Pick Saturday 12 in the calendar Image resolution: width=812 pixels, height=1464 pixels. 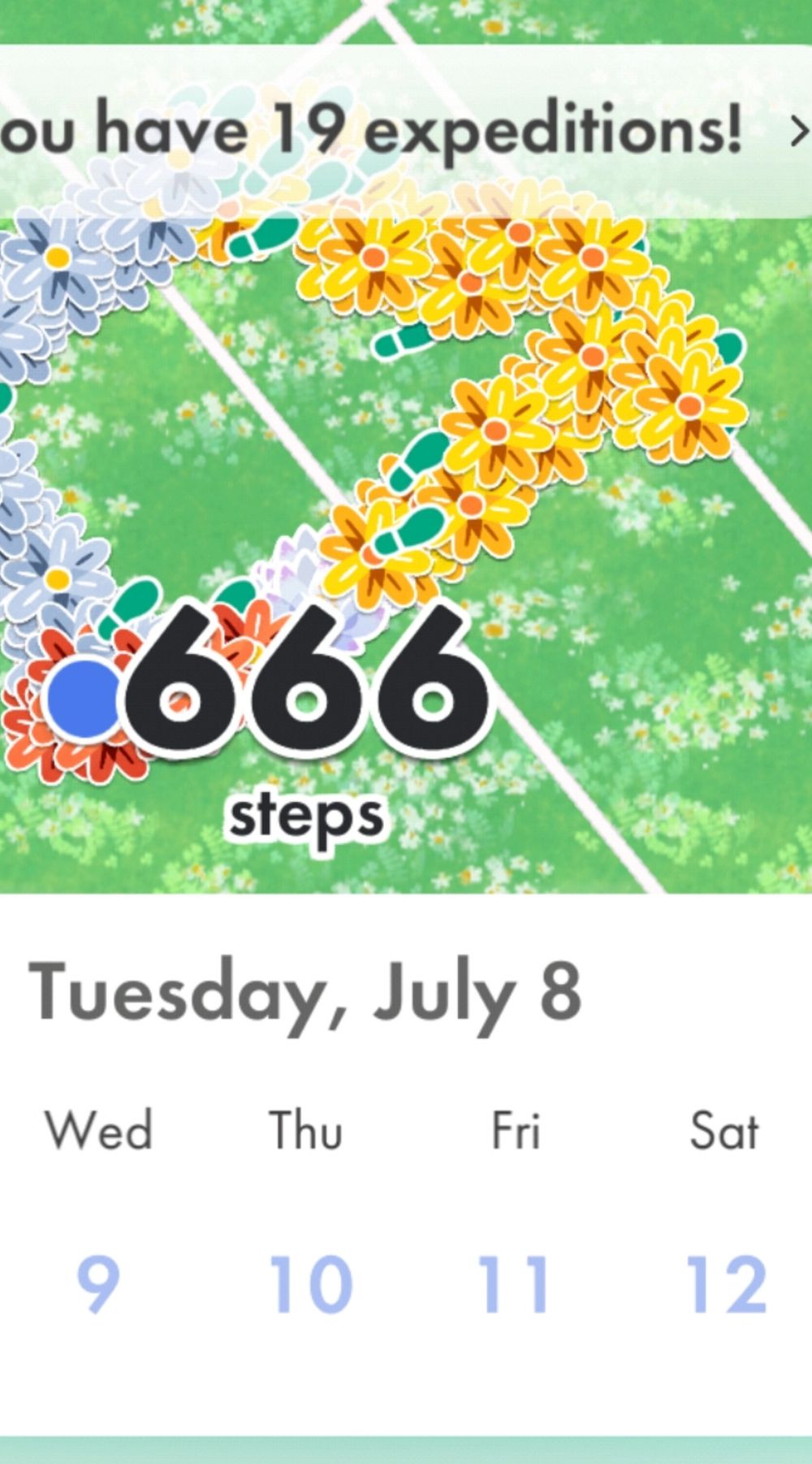click(x=726, y=1284)
